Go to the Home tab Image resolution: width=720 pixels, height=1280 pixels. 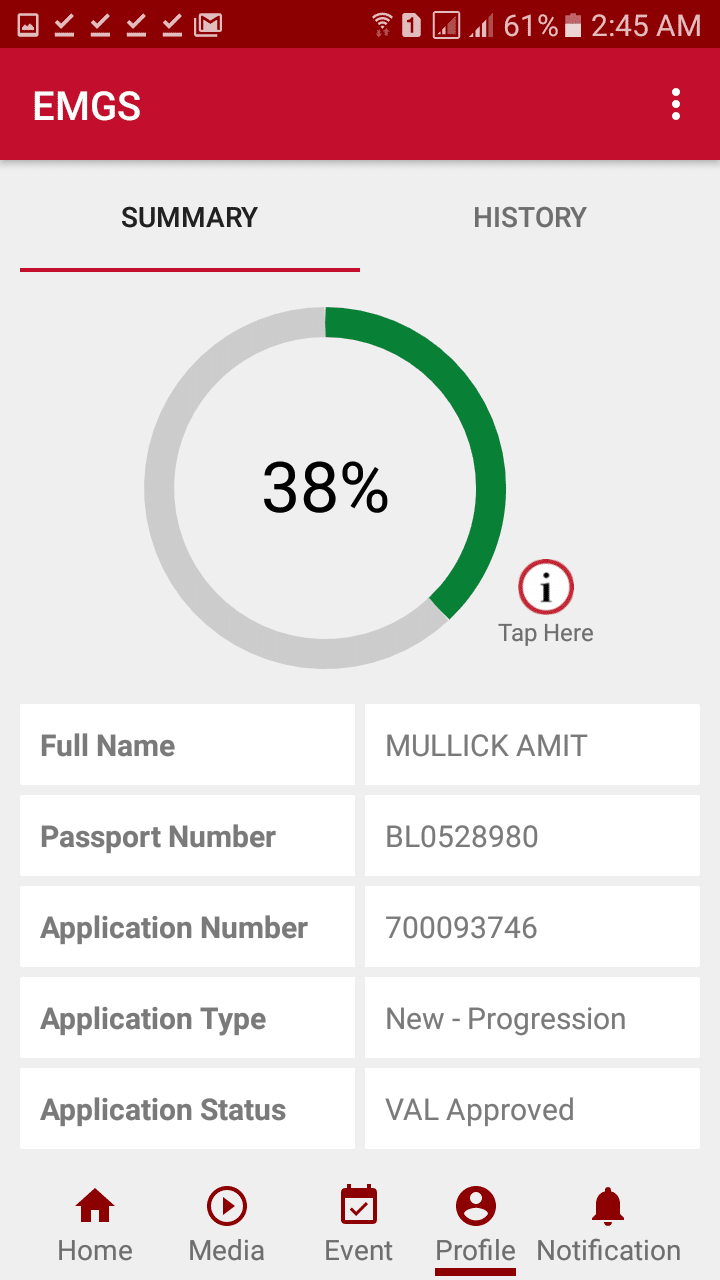click(95, 1225)
